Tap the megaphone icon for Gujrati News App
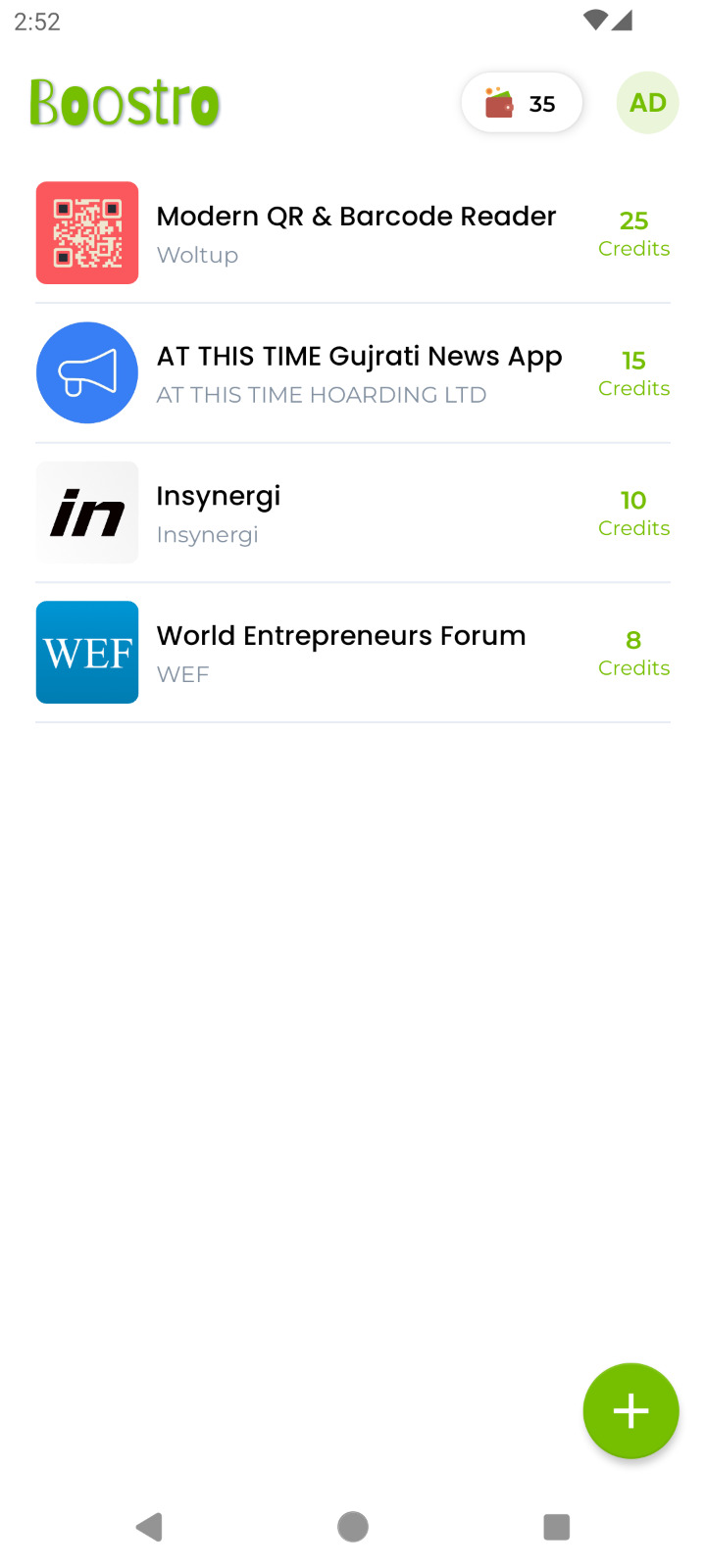706x1568 pixels. pyautogui.click(x=86, y=372)
